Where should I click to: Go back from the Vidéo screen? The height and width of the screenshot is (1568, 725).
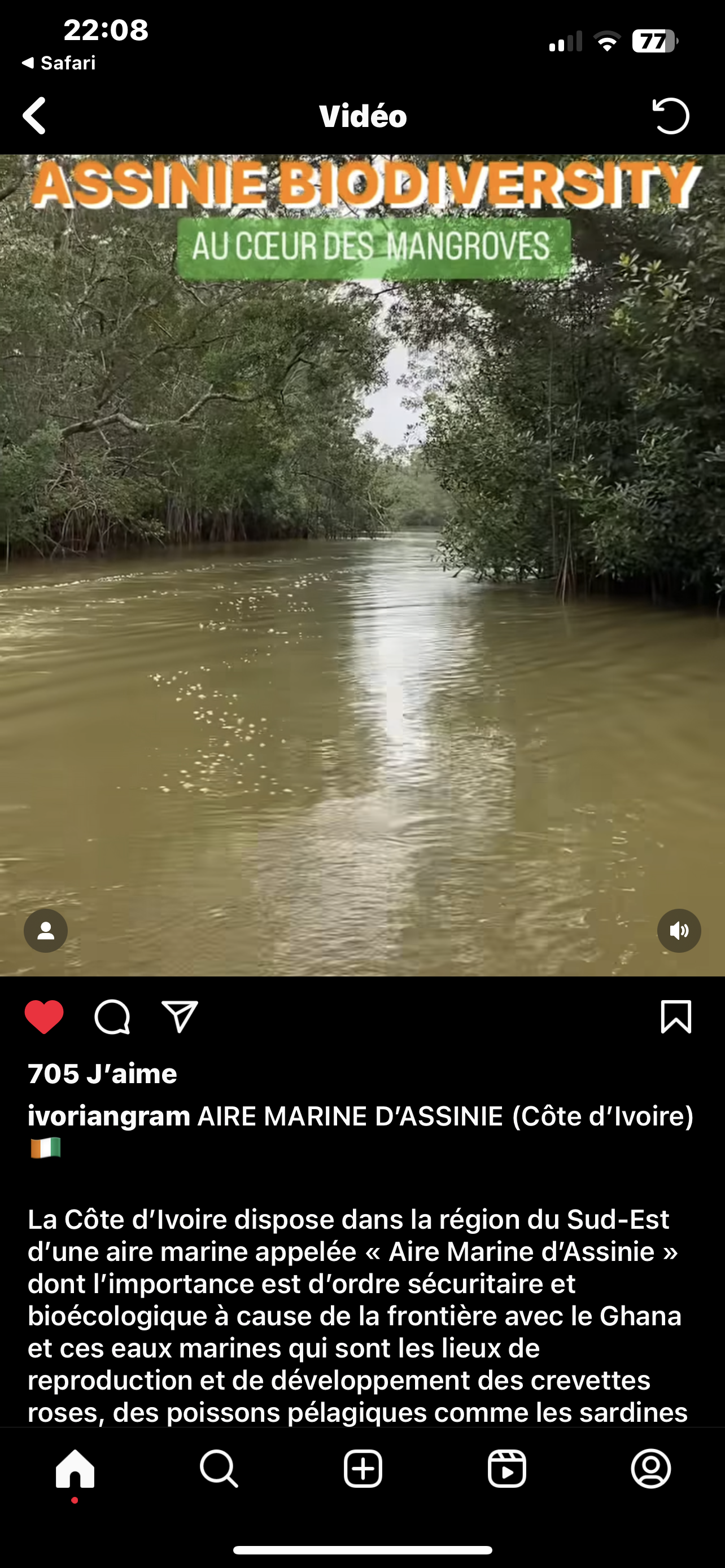coord(34,116)
